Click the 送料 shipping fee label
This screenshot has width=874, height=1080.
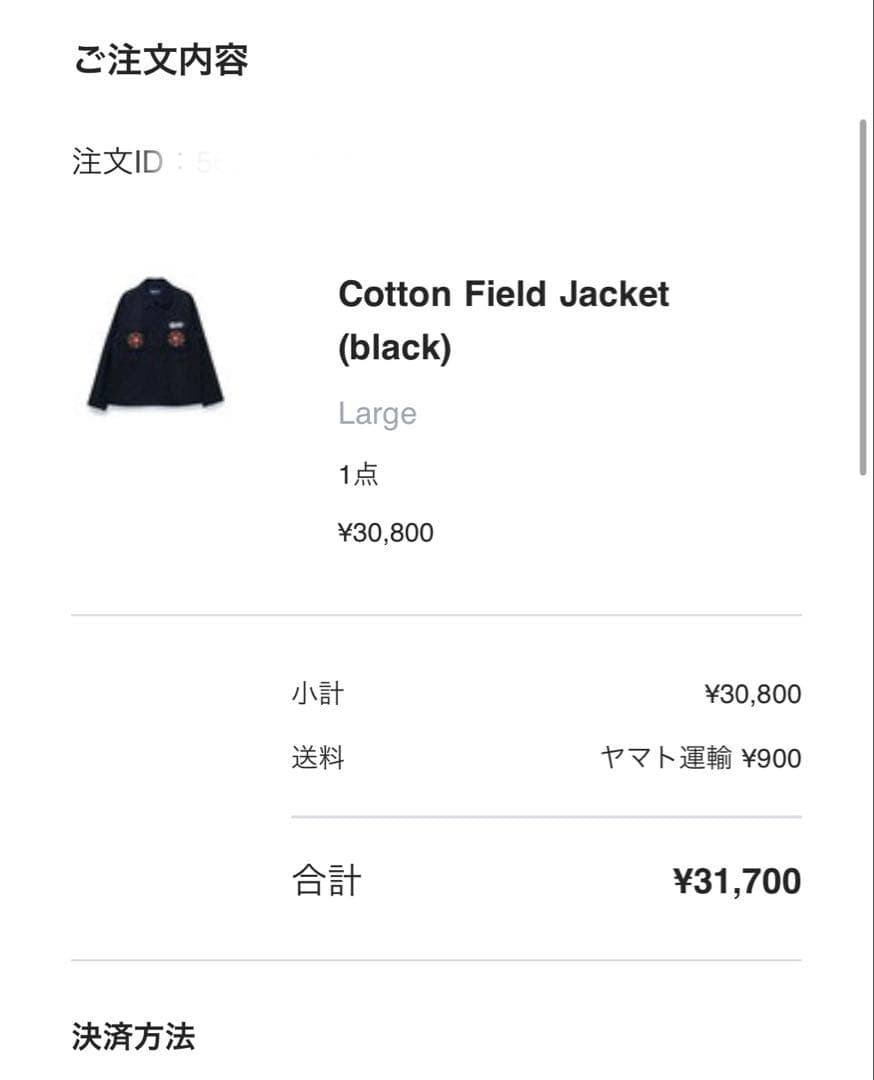pos(316,759)
